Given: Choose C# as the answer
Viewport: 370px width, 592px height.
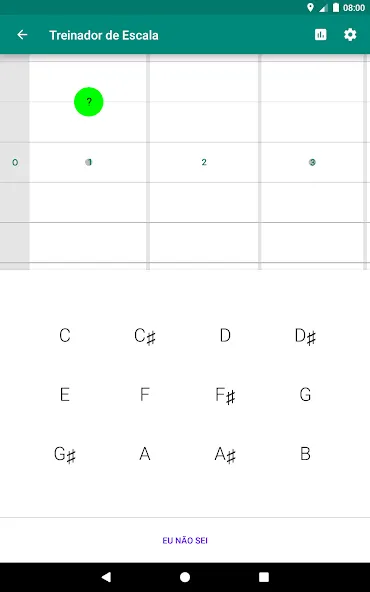Looking at the screenshot, I should (x=145, y=336).
